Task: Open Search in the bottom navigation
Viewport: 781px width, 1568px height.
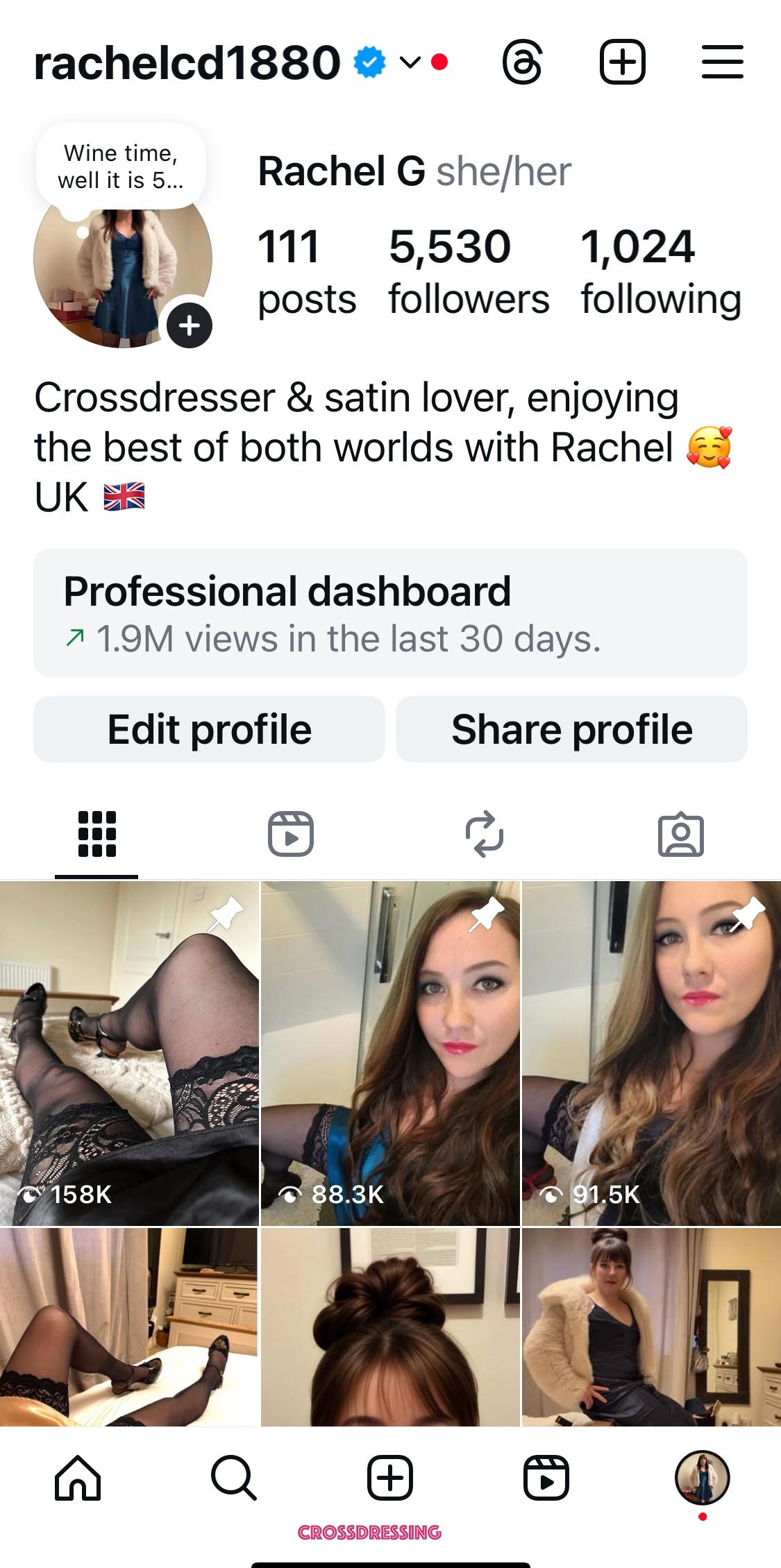Action: 234,1478
